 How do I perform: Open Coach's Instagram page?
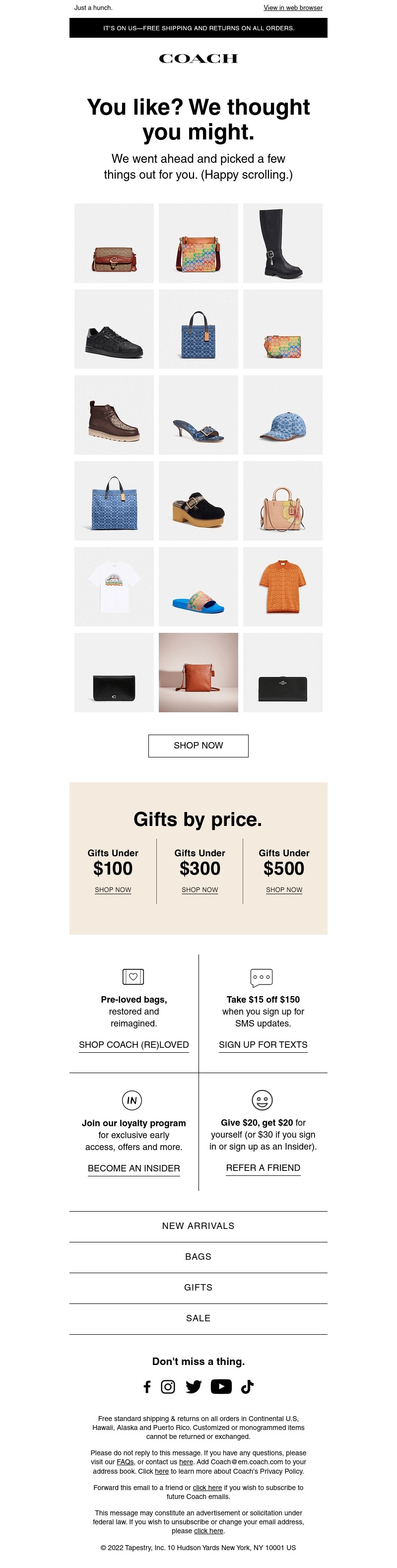(x=168, y=1387)
